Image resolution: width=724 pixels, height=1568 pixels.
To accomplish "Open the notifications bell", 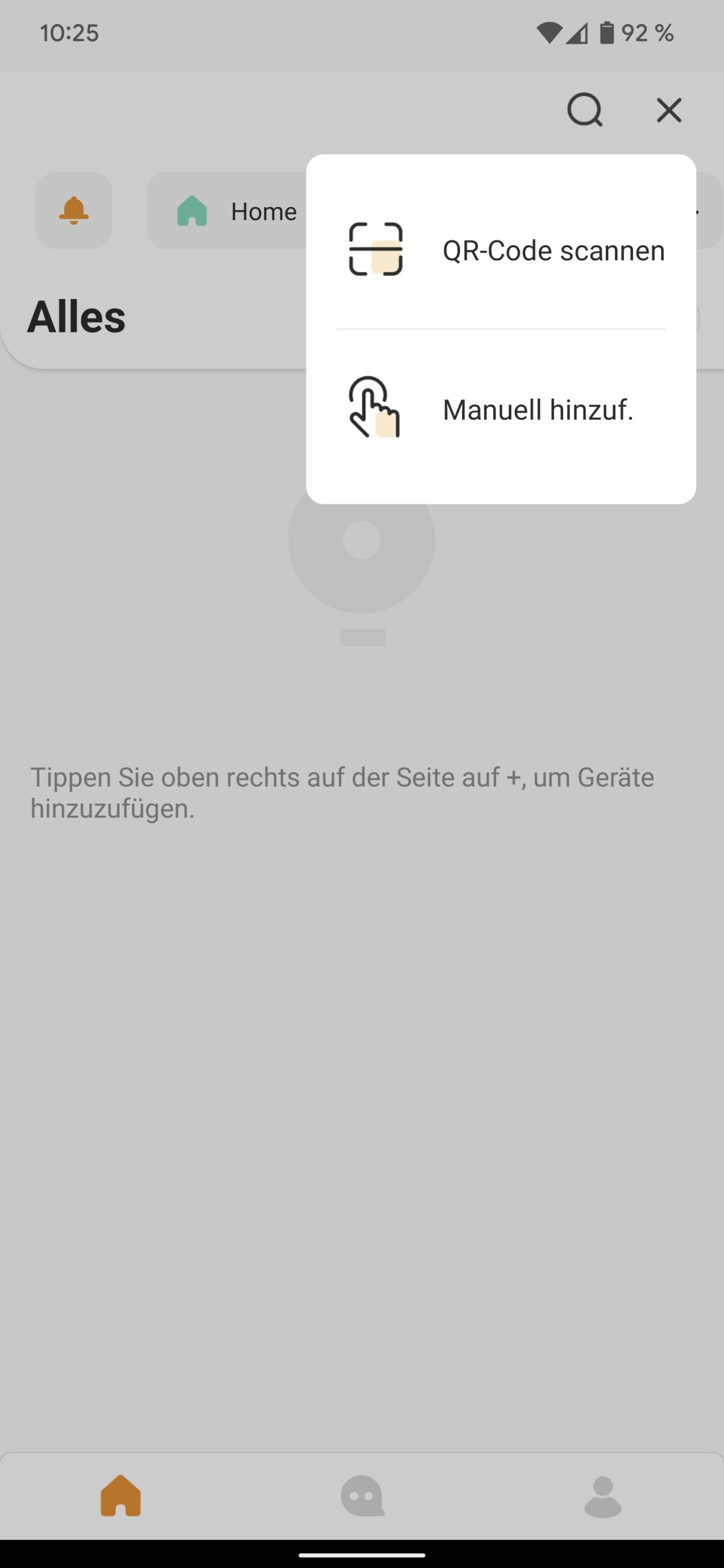I will pyautogui.click(x=74, y=211).
